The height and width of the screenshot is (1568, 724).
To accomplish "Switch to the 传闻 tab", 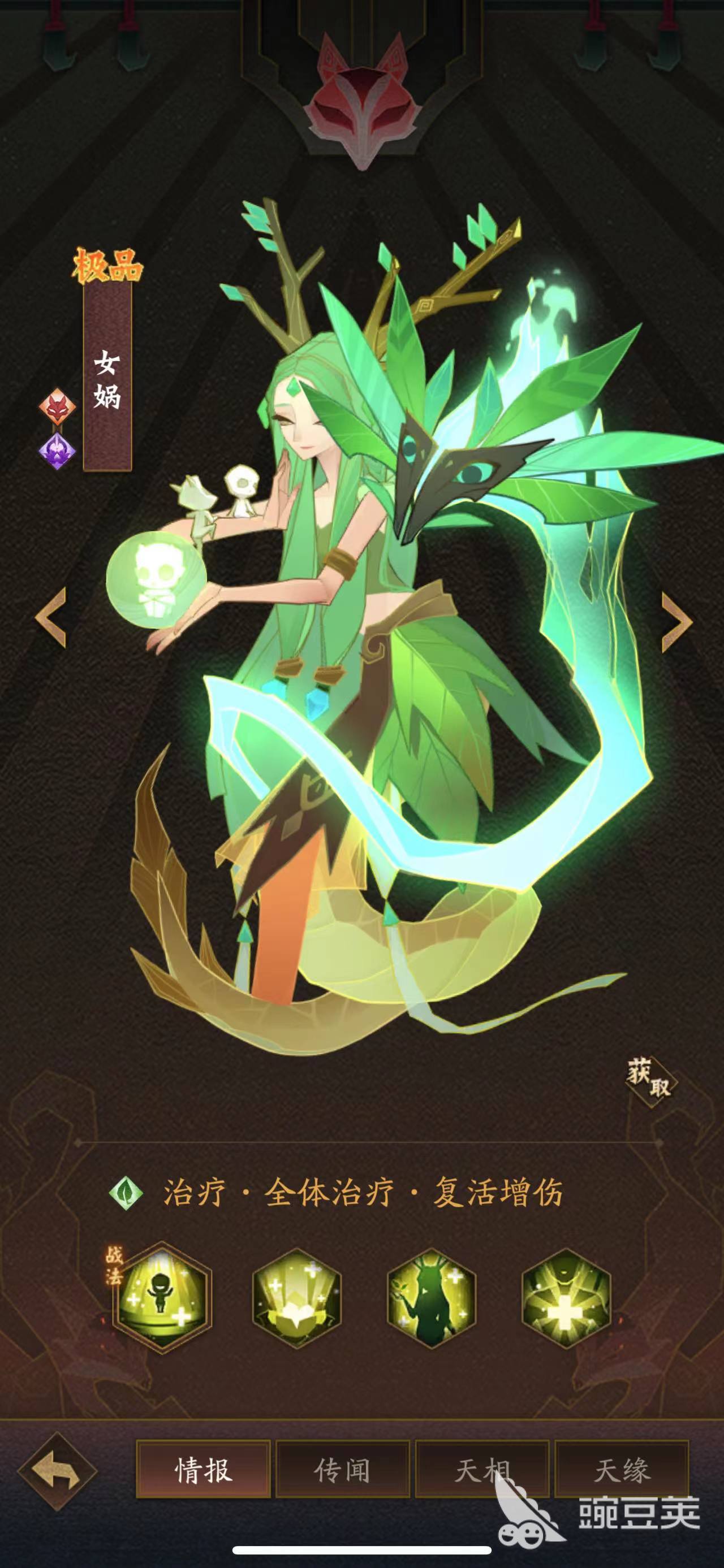I will click(342, 1471).
